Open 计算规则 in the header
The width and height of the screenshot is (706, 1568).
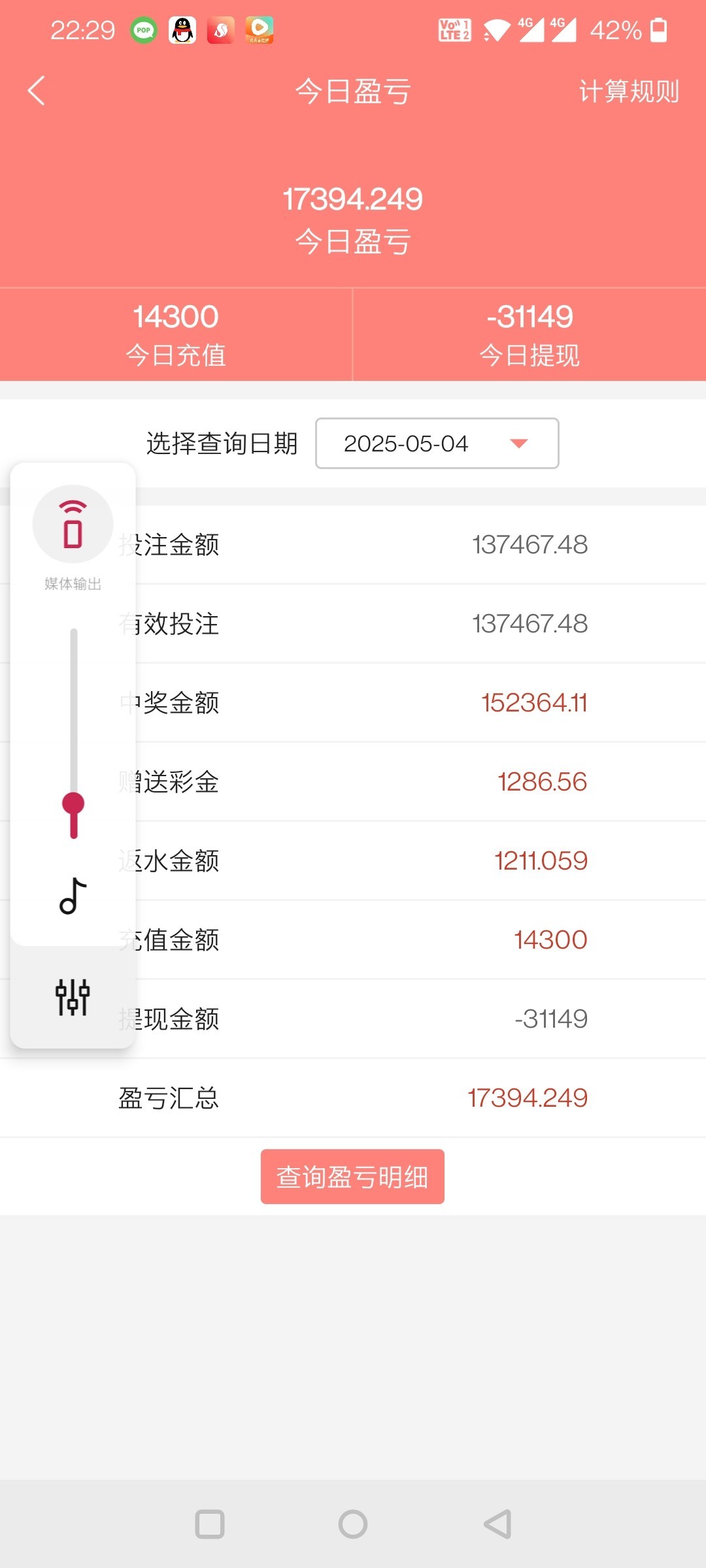629,91
